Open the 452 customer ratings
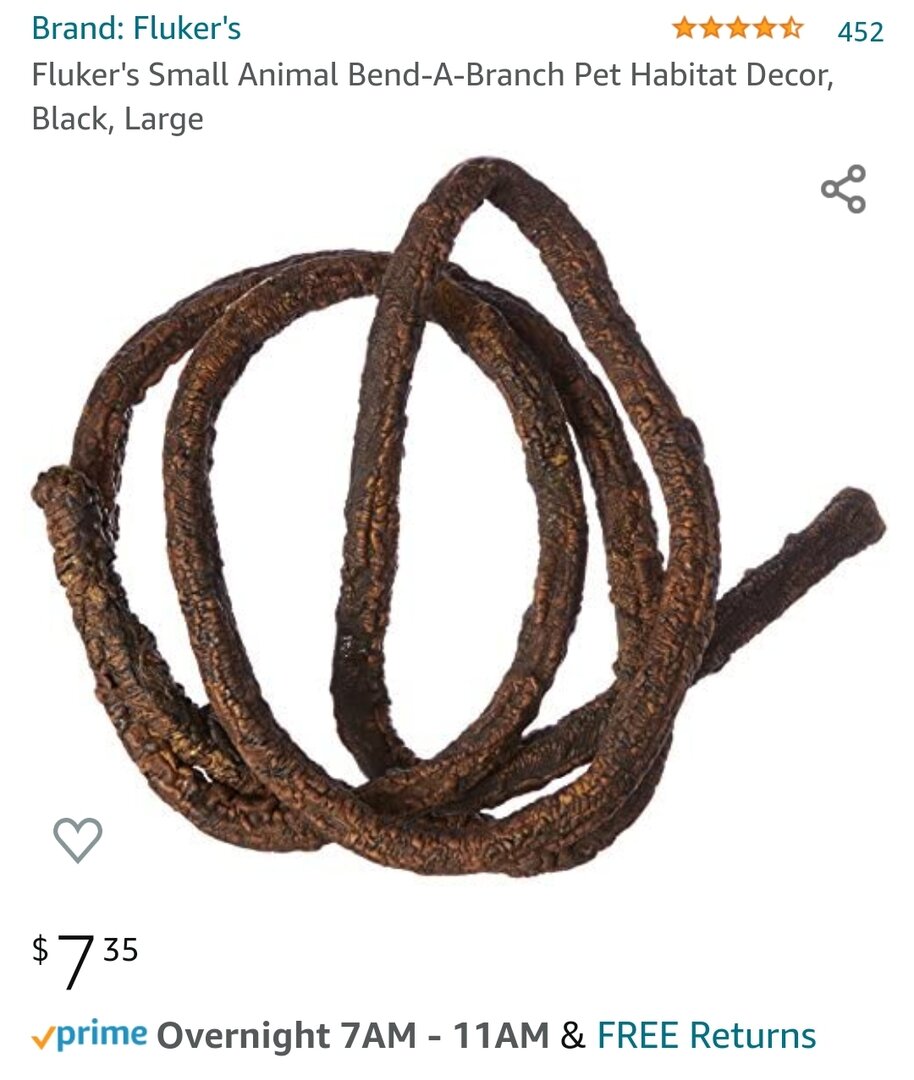914x1080 pixels. point(860,32)
